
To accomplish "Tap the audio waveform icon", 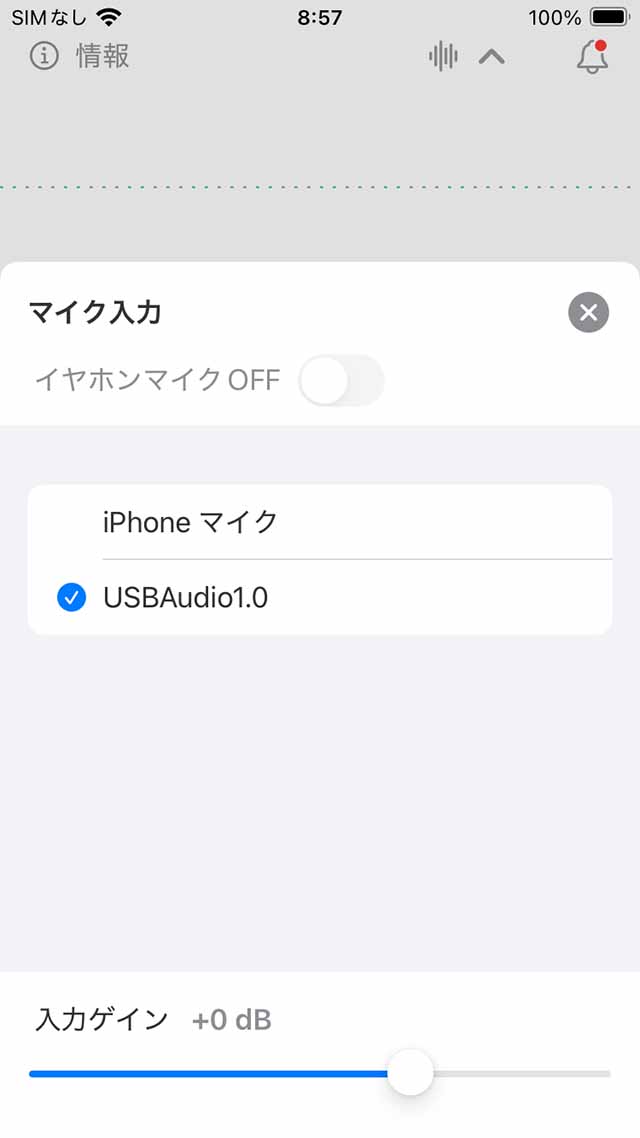I will (443, 57).
